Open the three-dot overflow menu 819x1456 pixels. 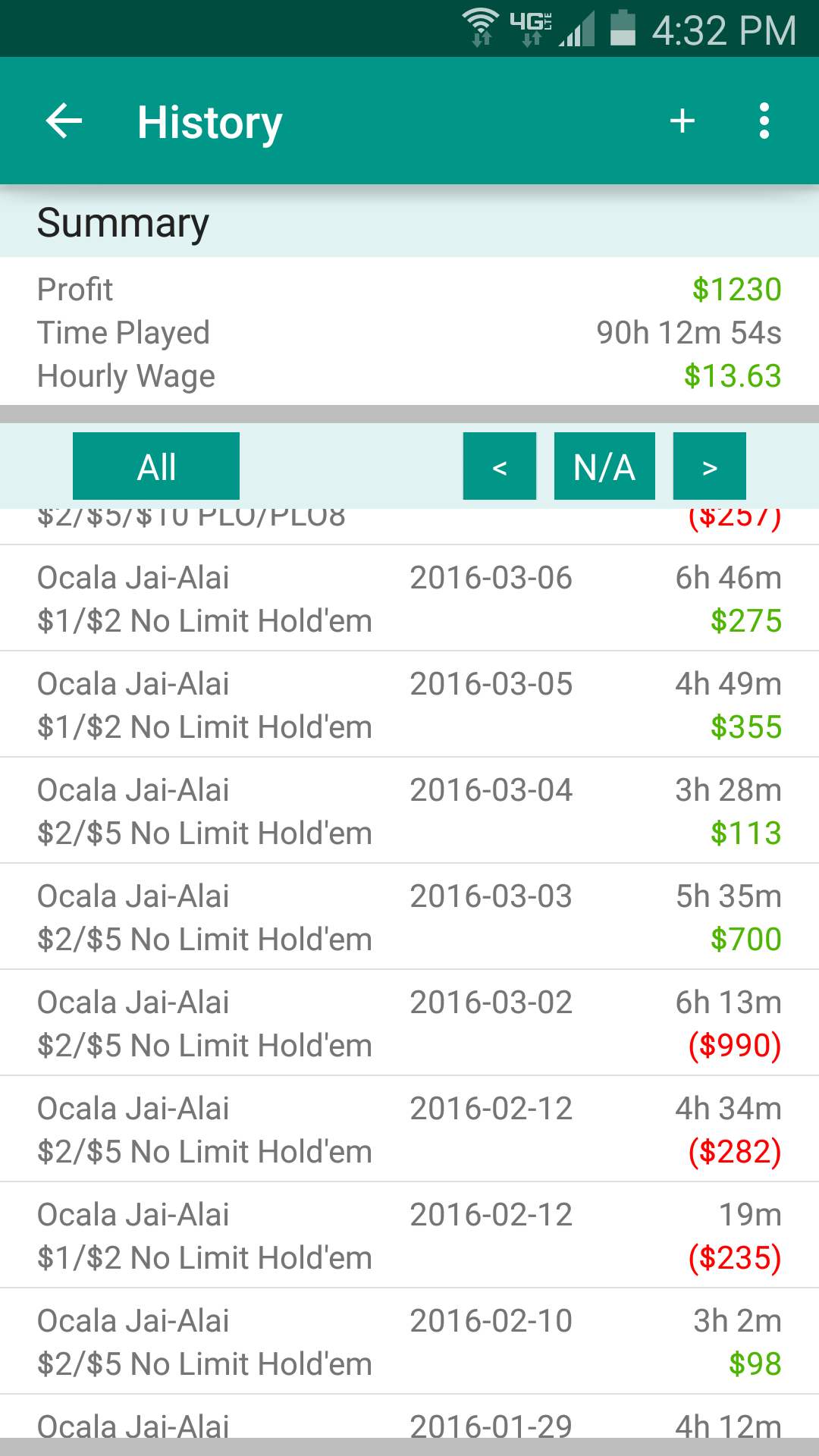pyautogui.click(x=764, y=121)
